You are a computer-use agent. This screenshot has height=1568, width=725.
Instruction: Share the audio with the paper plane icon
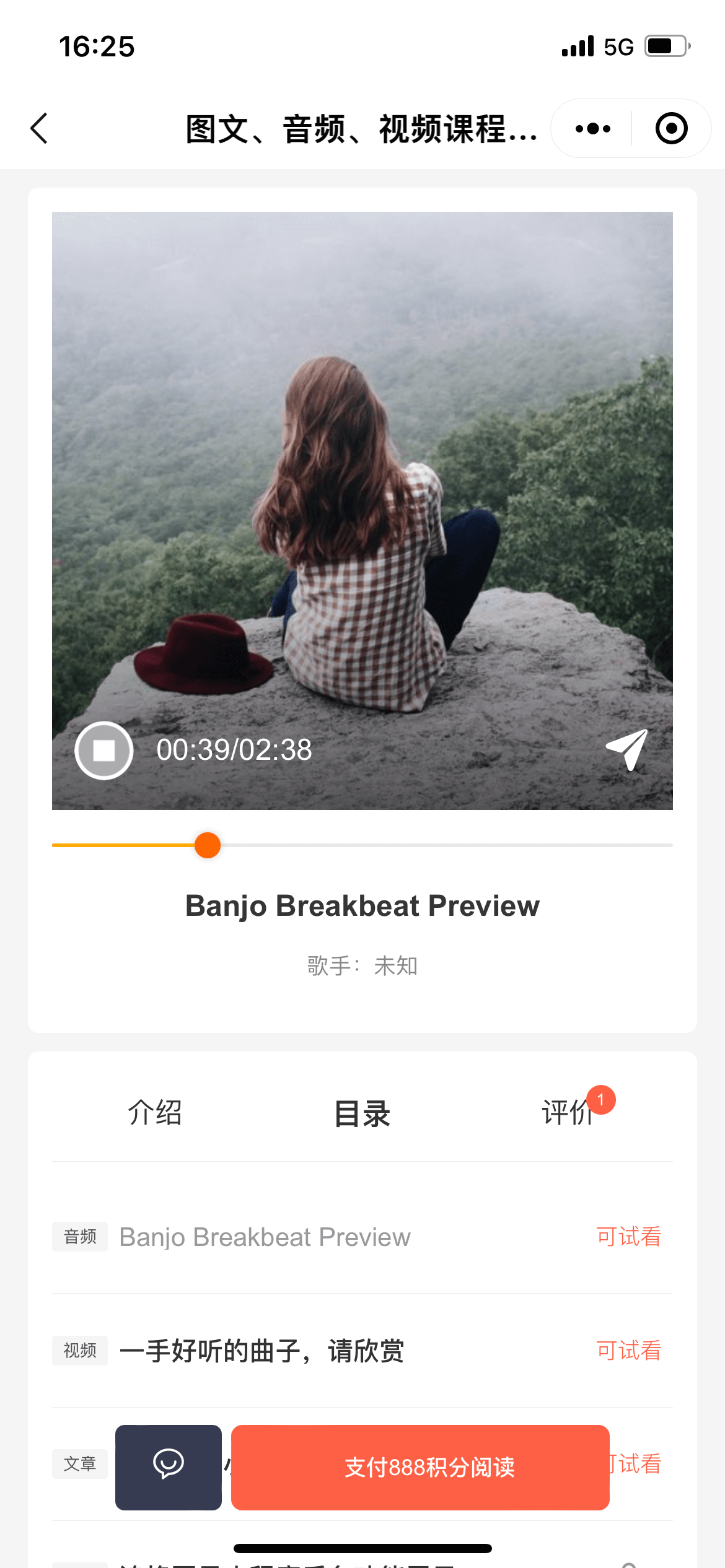point(627,749)
